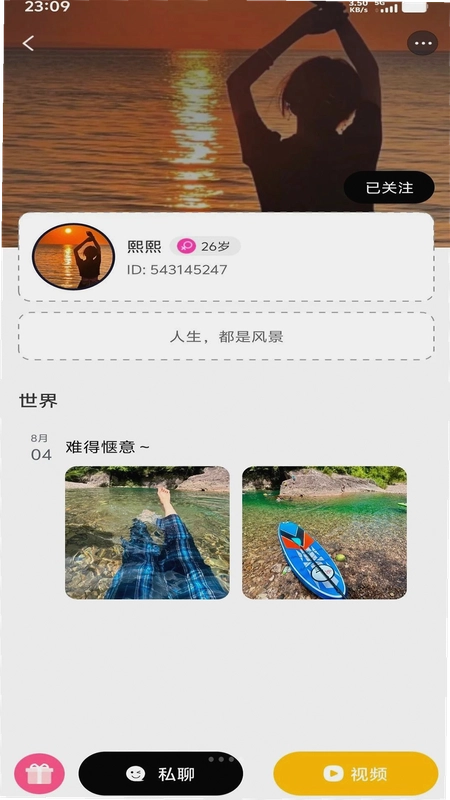The image size is (450, 800).
Task: Start a video call with 视频 button
Action: click(x=356, y=774)
